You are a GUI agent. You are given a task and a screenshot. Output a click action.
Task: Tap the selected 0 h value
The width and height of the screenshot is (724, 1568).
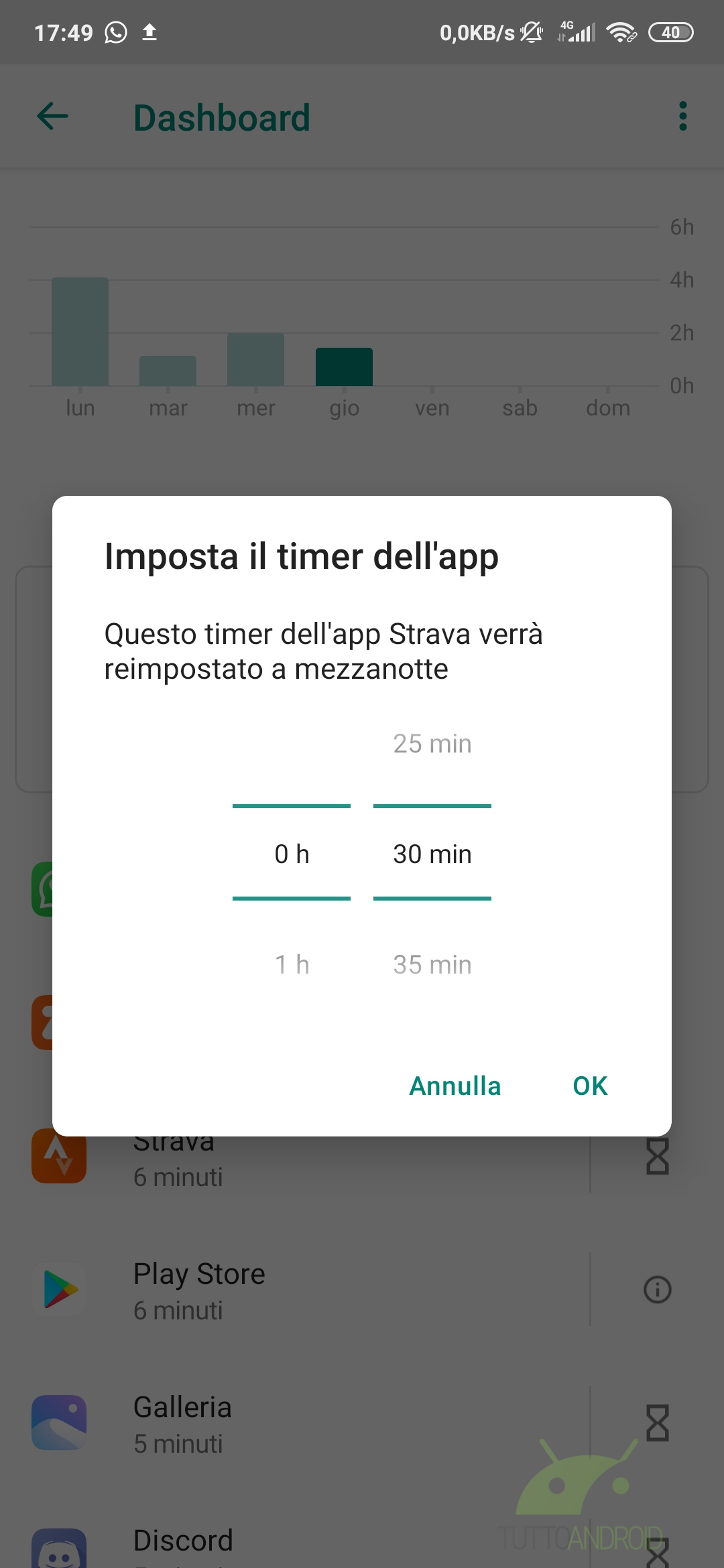click(x=292, y=854)
